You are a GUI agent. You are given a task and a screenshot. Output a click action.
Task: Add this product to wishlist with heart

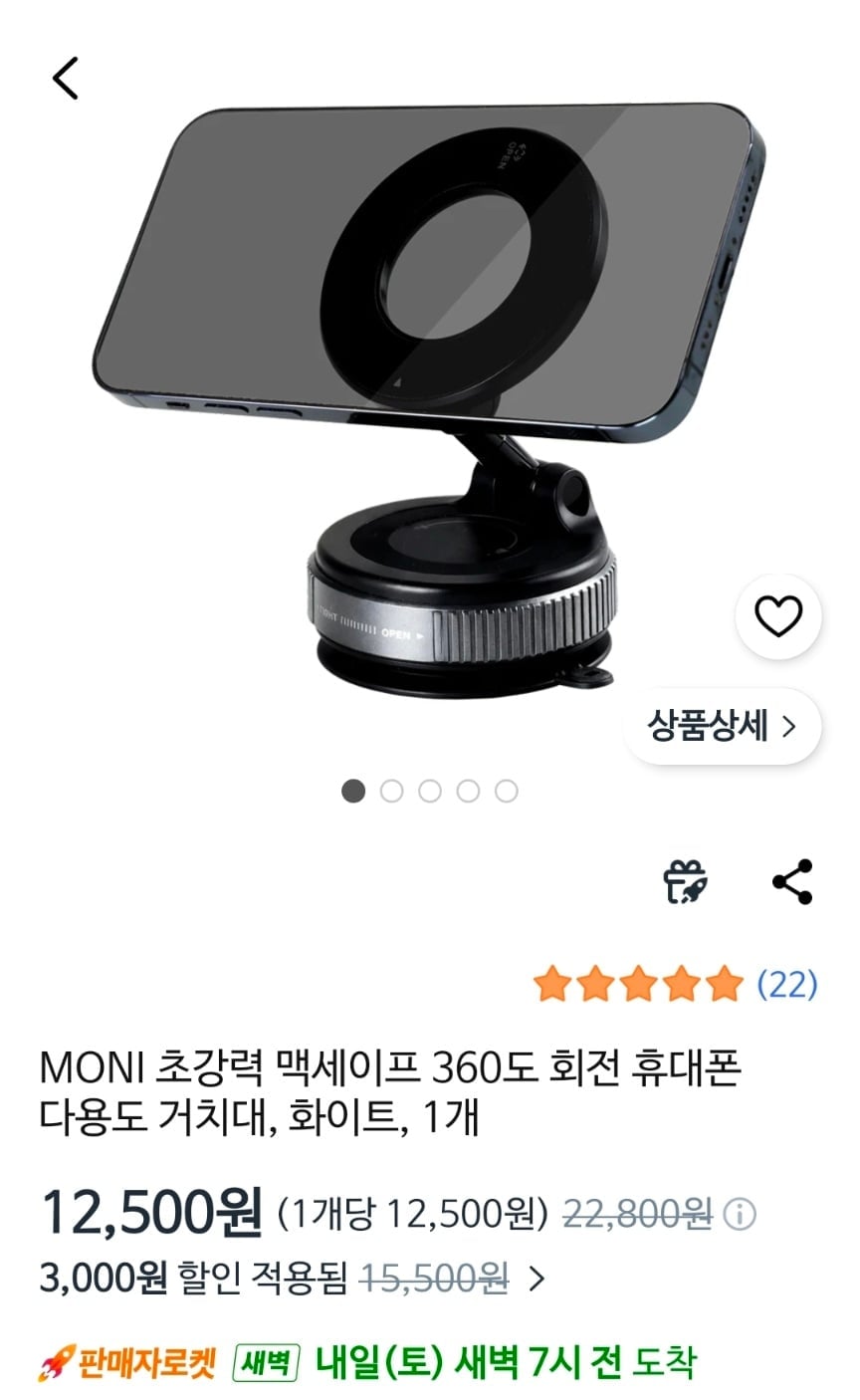(777, 617)
